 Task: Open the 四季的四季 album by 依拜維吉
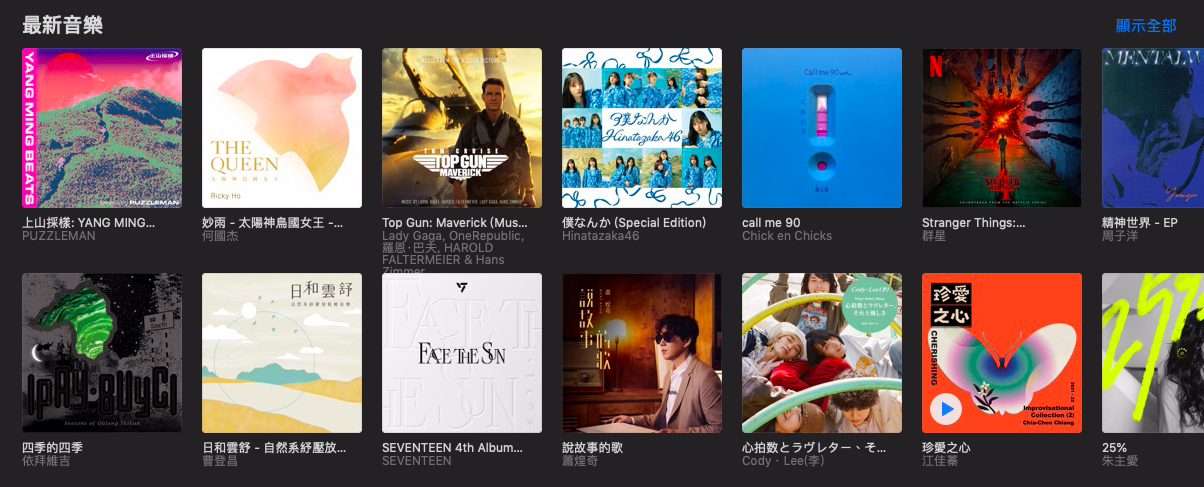(x=102, y=353)
